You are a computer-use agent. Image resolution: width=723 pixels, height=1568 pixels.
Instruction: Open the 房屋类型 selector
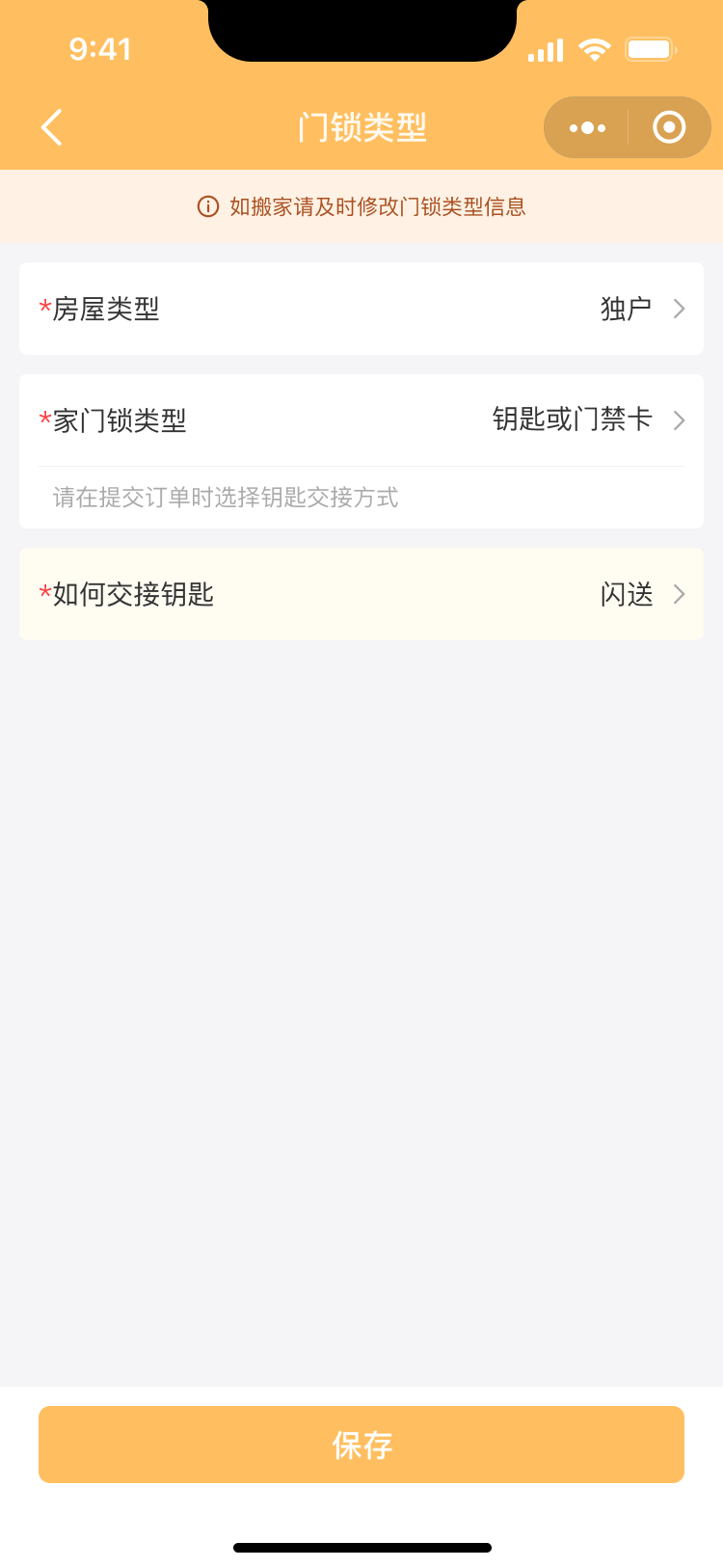click(361, 309)
